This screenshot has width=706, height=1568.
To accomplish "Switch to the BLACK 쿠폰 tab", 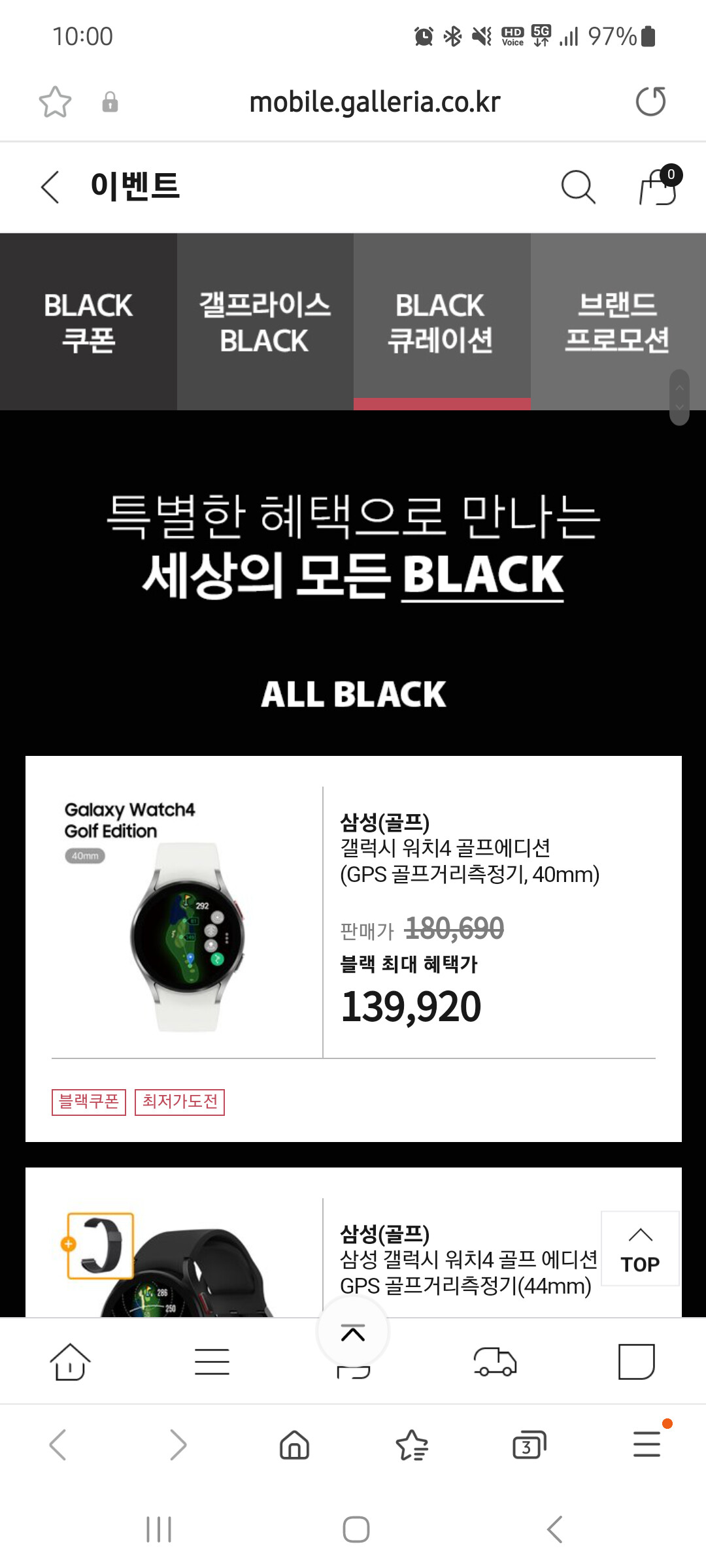I will point(88,322).
